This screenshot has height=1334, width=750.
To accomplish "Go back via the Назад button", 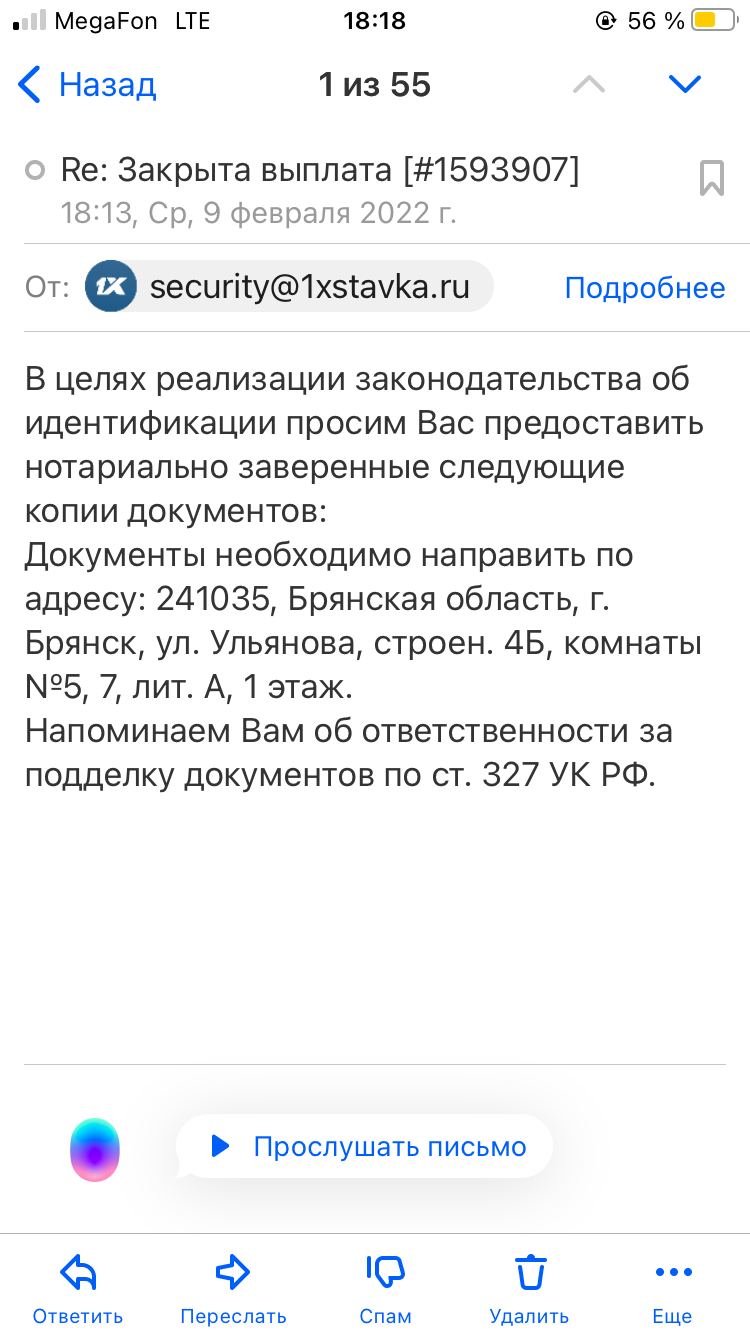I will [88, 85].
